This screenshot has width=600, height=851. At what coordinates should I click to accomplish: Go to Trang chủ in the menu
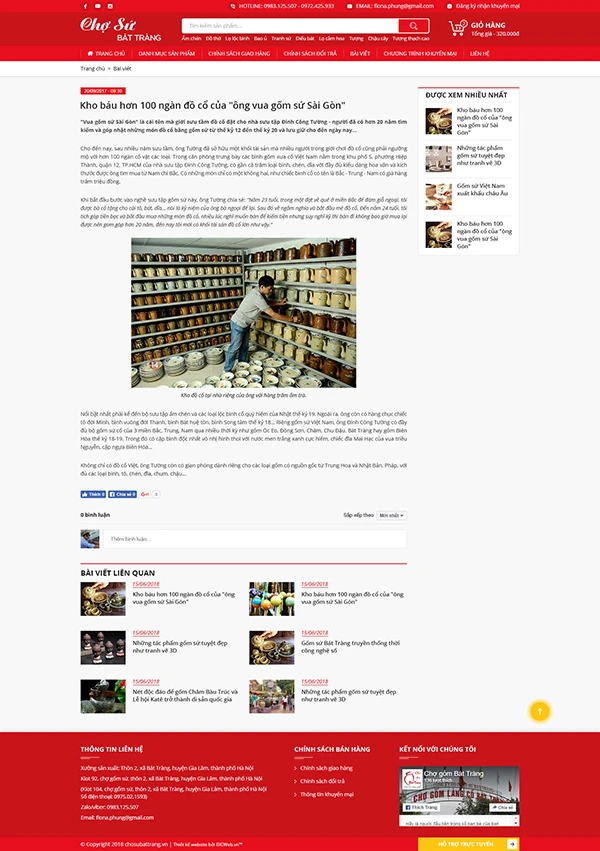[x=106, y=52]
